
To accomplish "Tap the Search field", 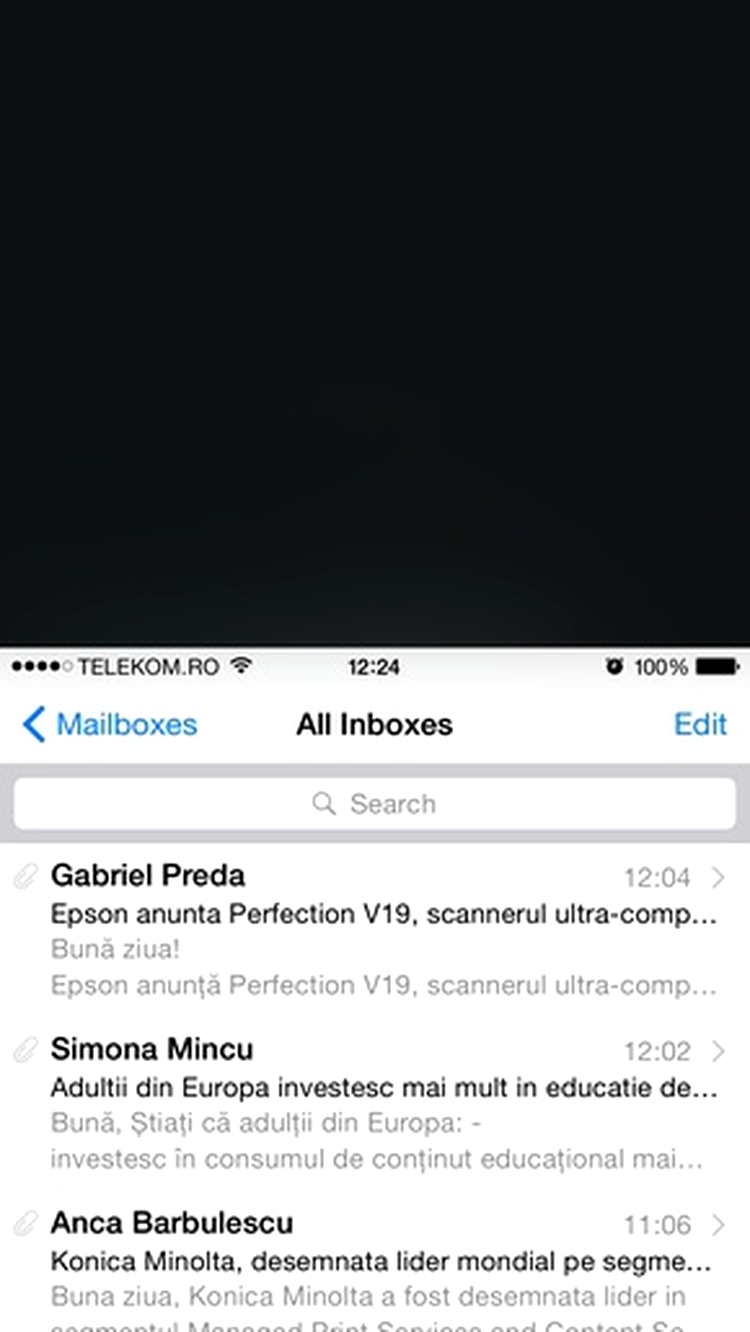I will tap(375, 804).
